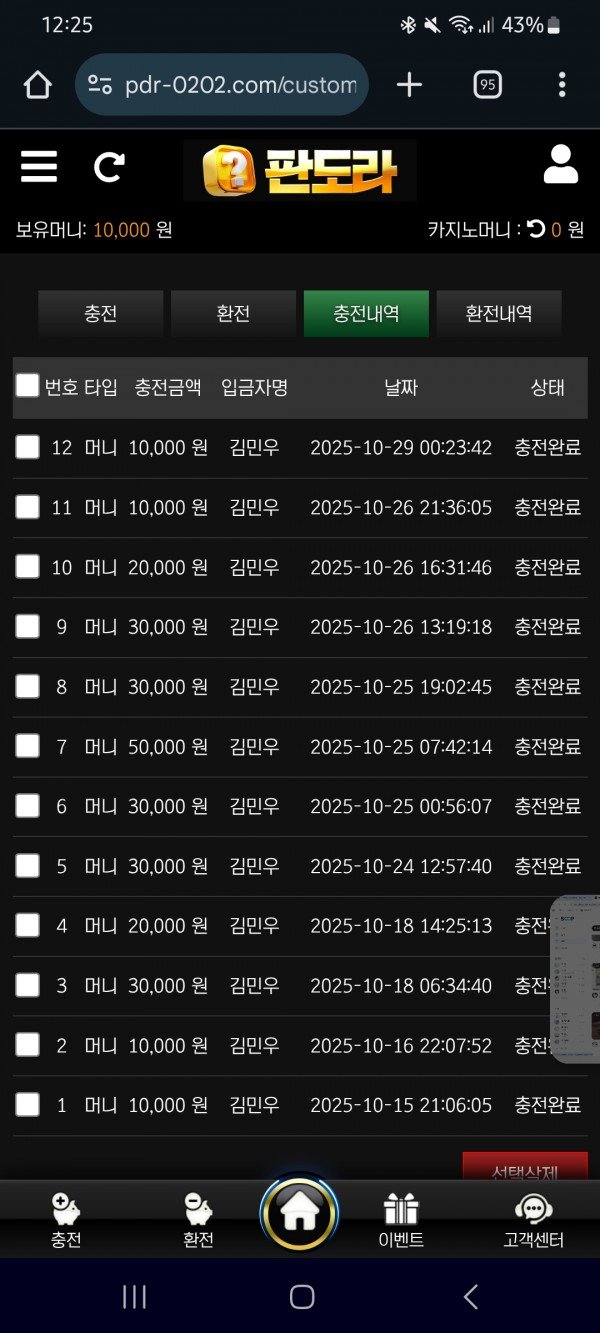Screen dimensions: 600x1333
Task: Refresh the 카지노머니 balance icon
Action: (x=536, y=229)
